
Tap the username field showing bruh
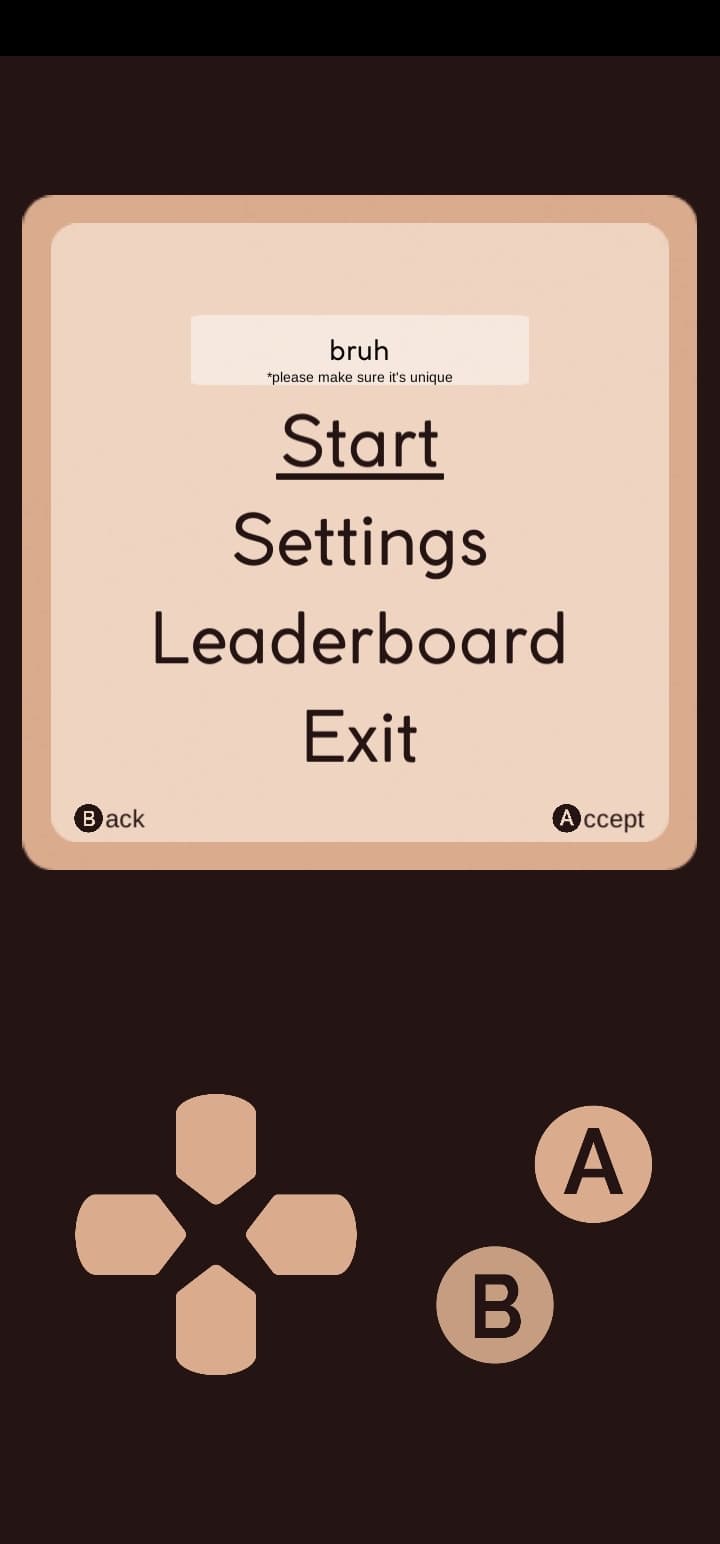click(x=360, y=350)
